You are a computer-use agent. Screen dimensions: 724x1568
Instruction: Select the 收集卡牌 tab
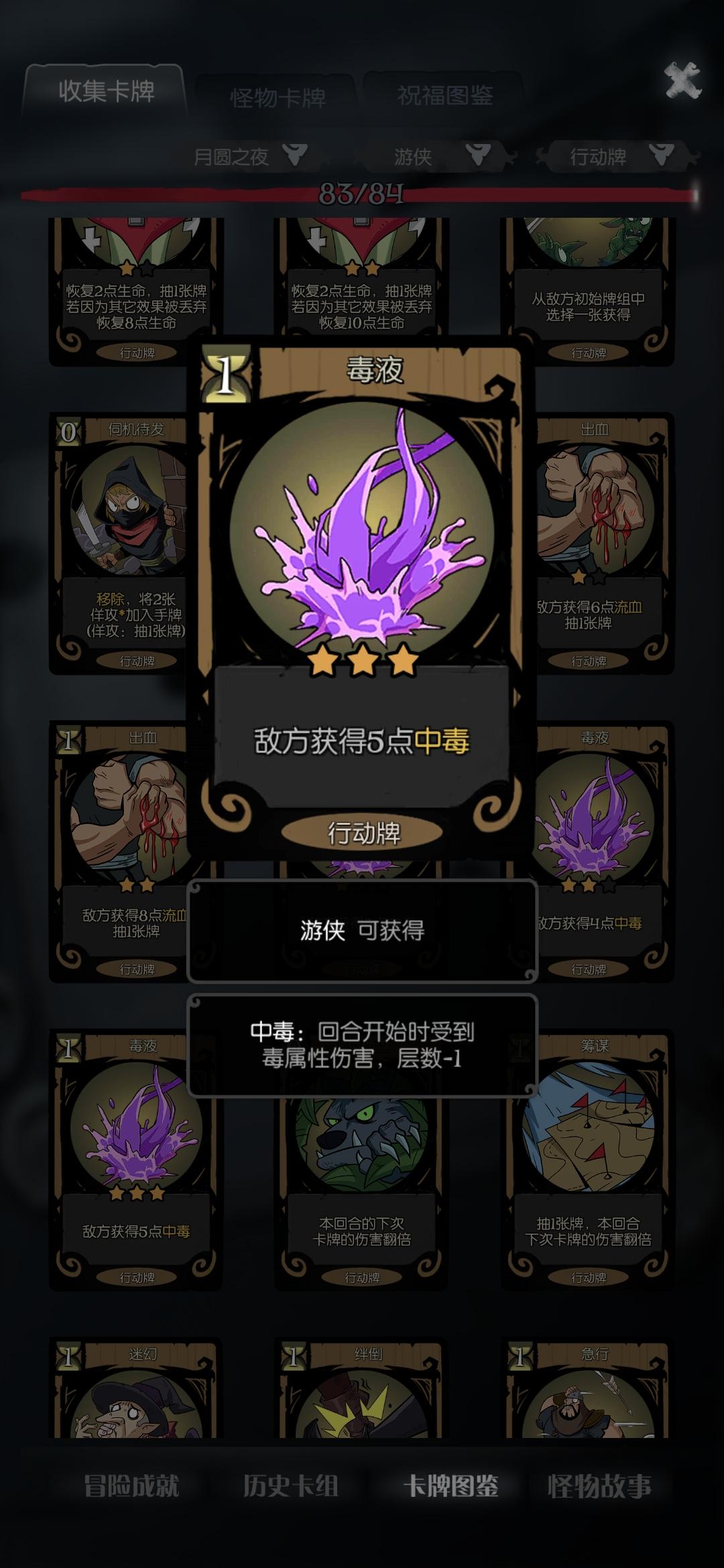106,91
